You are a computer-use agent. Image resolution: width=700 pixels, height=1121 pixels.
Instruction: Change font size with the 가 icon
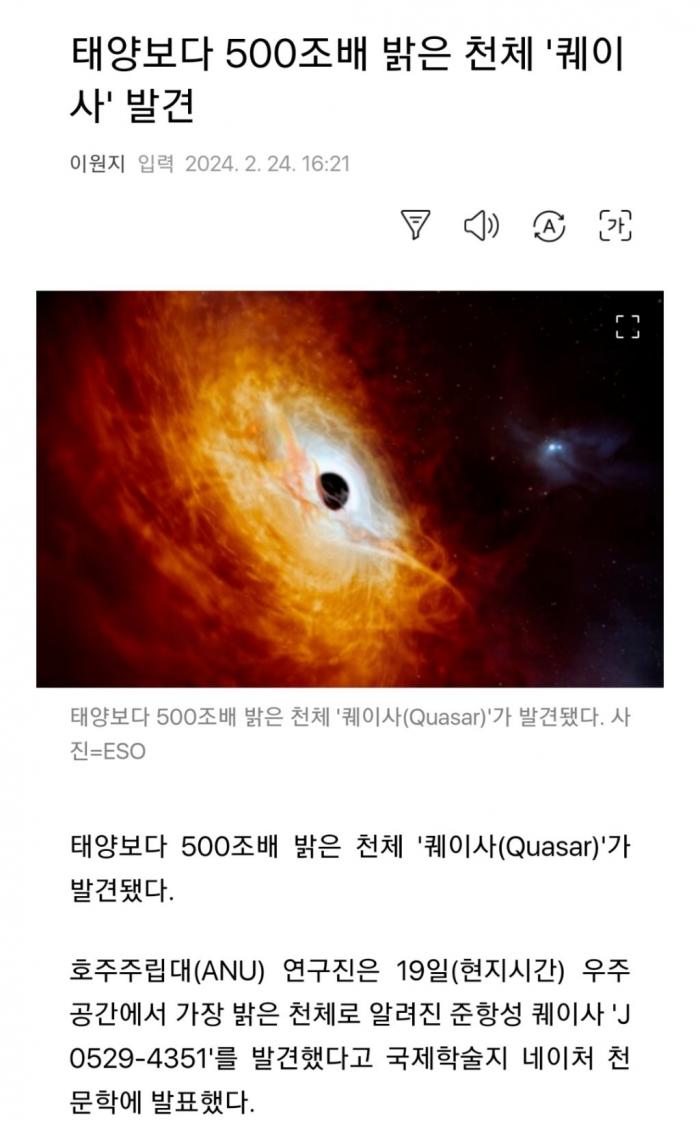pos(614,225)
